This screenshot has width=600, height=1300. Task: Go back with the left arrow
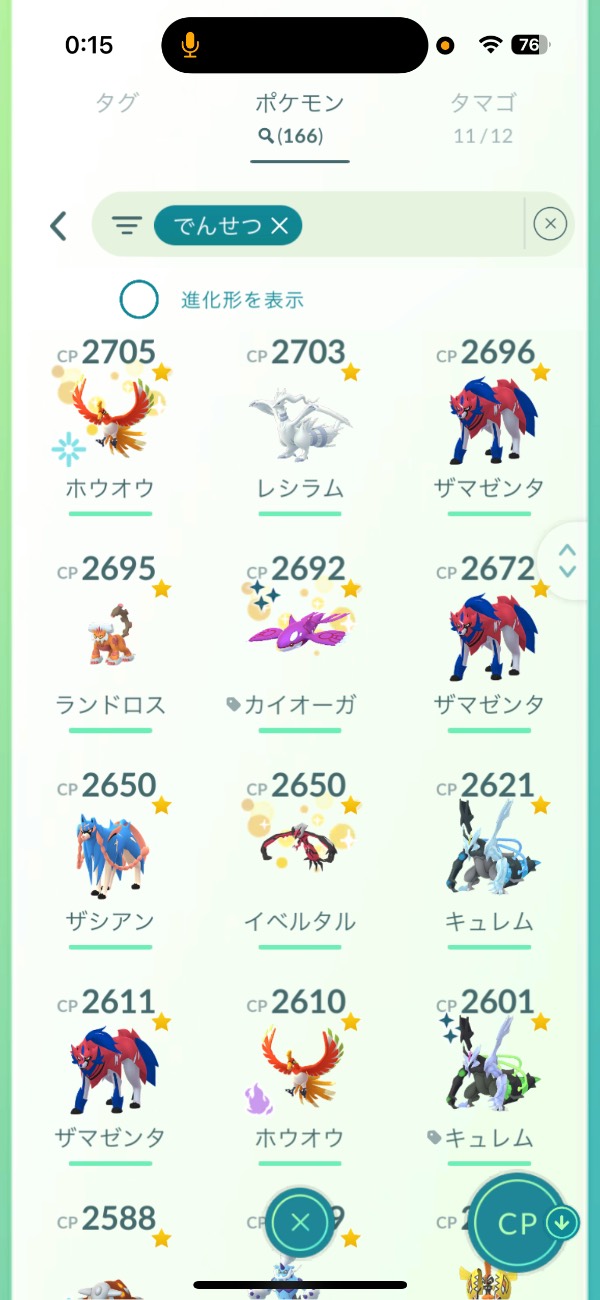59,226
